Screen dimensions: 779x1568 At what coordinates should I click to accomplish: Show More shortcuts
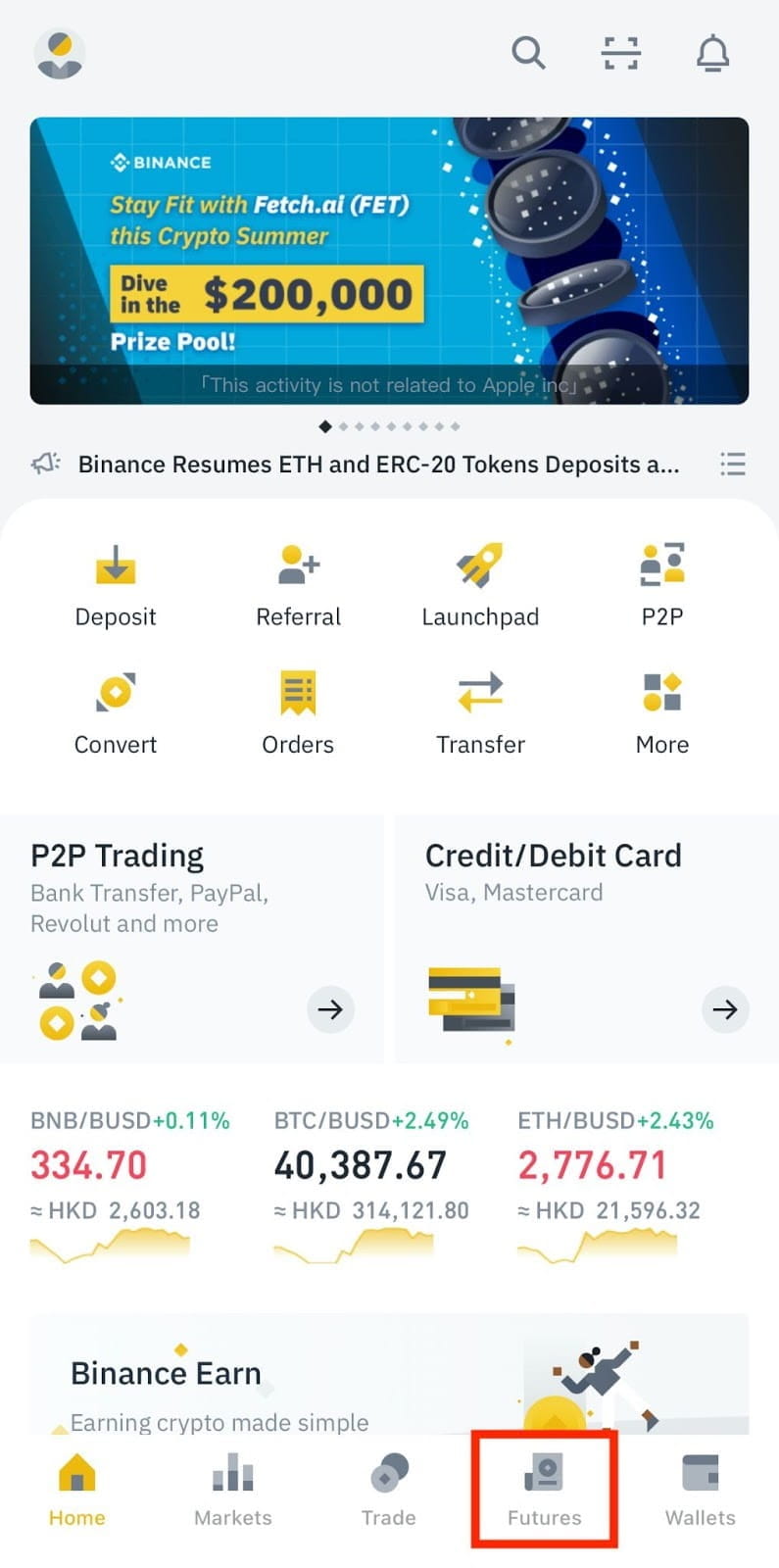(x=662, y=713)
